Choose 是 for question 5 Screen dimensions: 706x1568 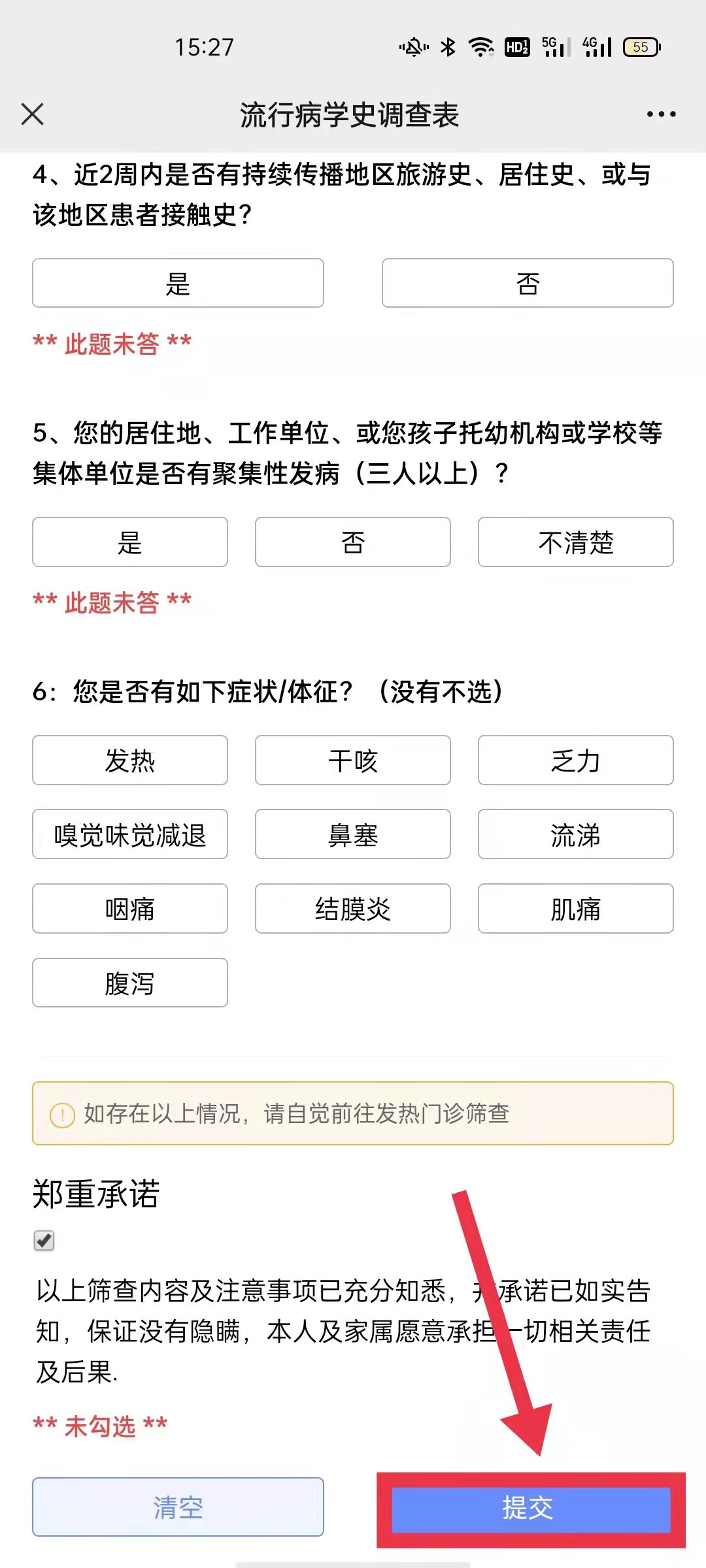[x=130, y=542]
